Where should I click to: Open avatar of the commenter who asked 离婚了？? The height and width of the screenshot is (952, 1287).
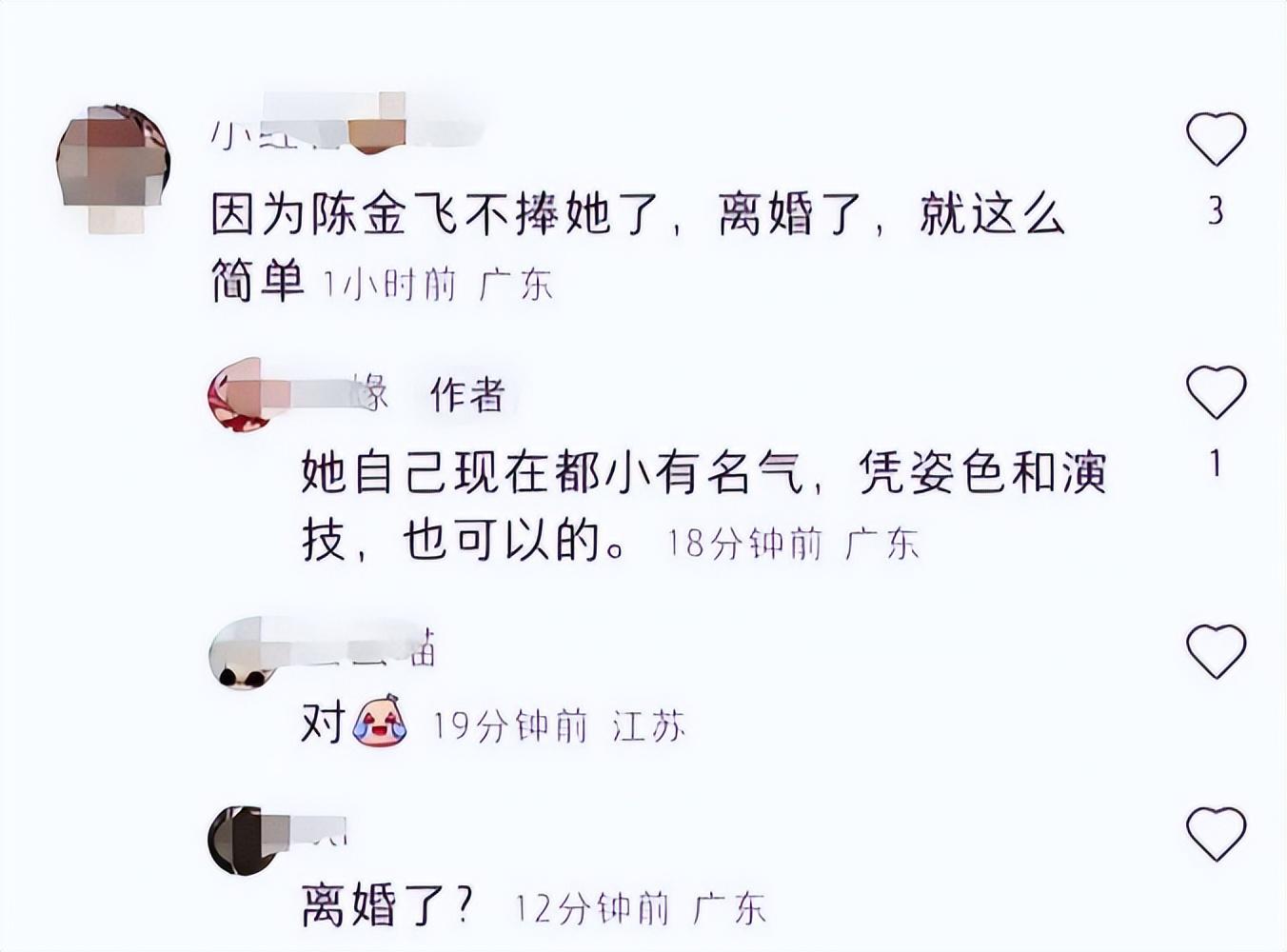point(237,839)
